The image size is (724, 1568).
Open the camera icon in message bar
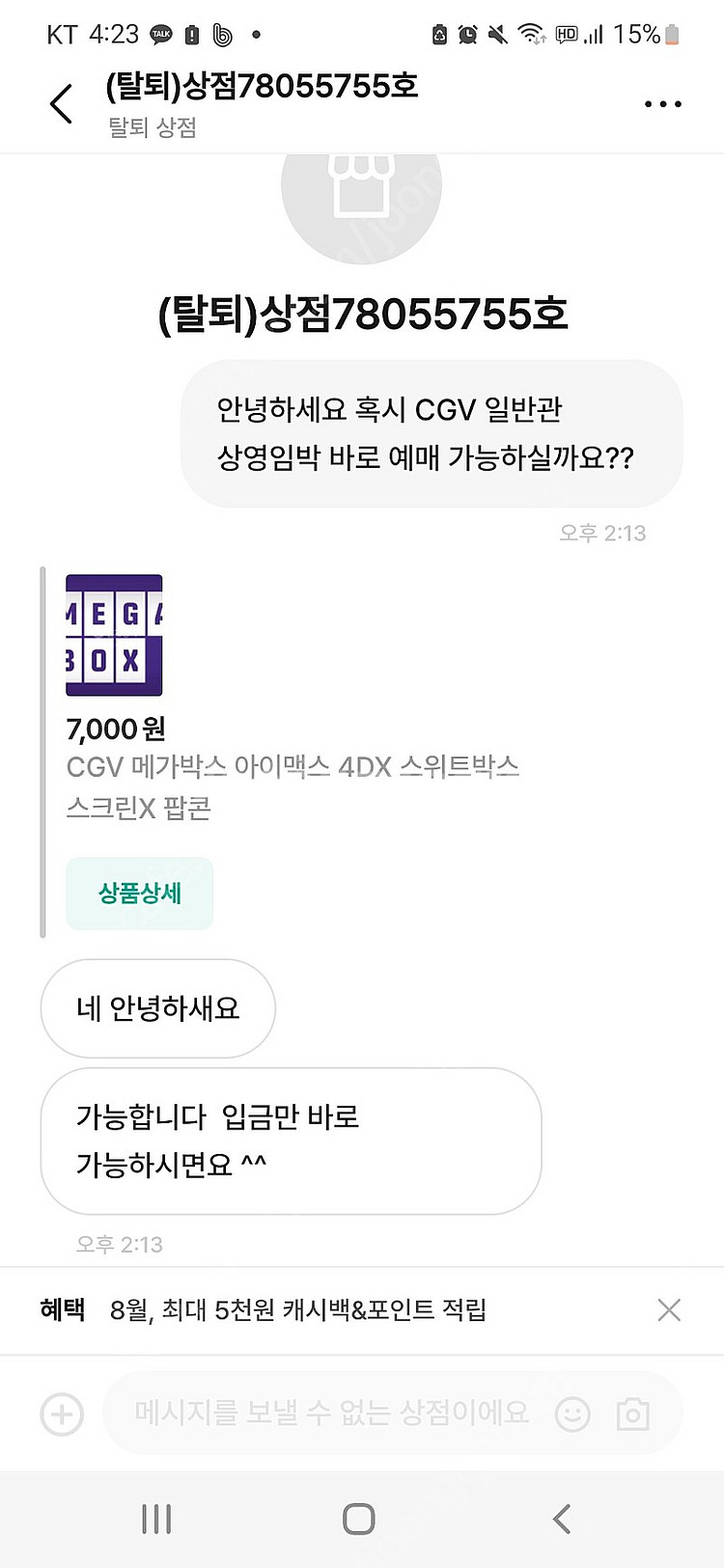pos(633,1413)
